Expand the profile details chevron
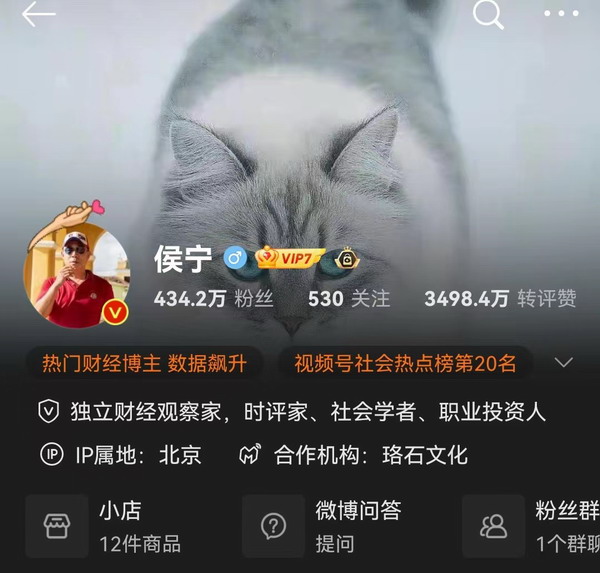The width and height of the screenshot is (600, 573). pyautogui.click(x=563, y=362)
